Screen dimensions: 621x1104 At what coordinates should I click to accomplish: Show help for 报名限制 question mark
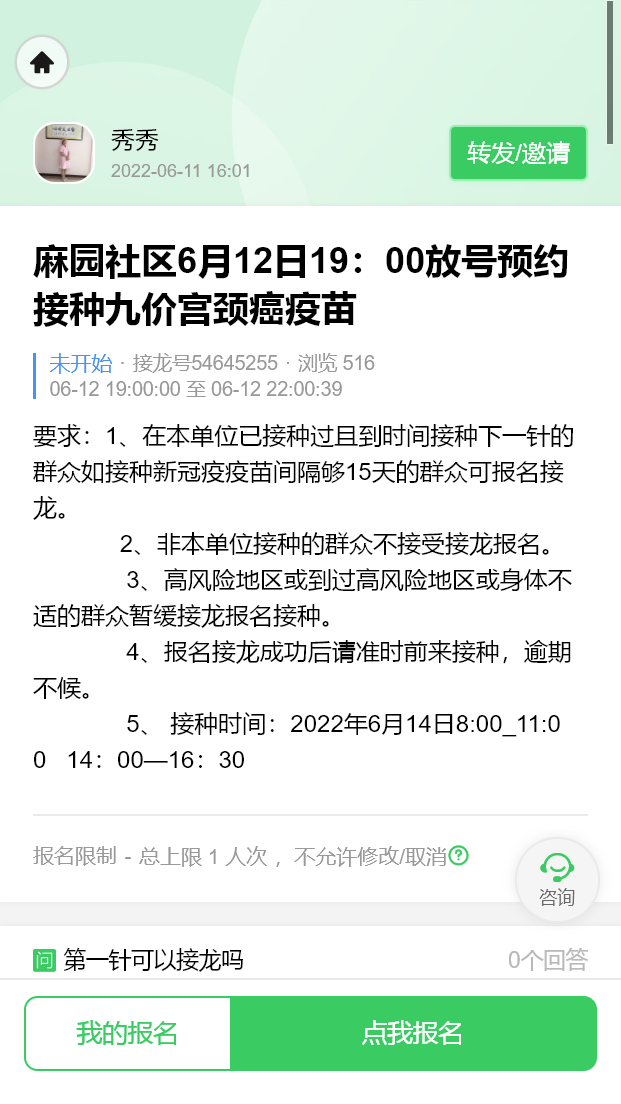459,856
